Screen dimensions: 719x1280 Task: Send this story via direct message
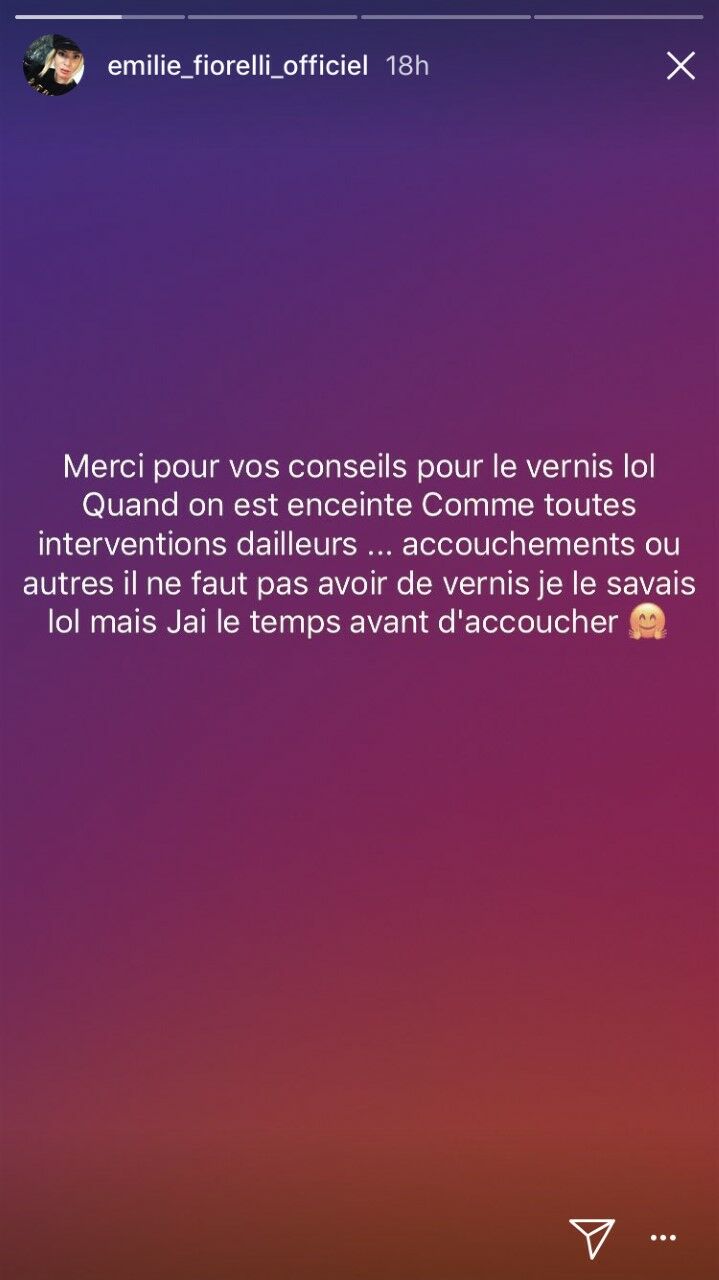coord(591,1238)
